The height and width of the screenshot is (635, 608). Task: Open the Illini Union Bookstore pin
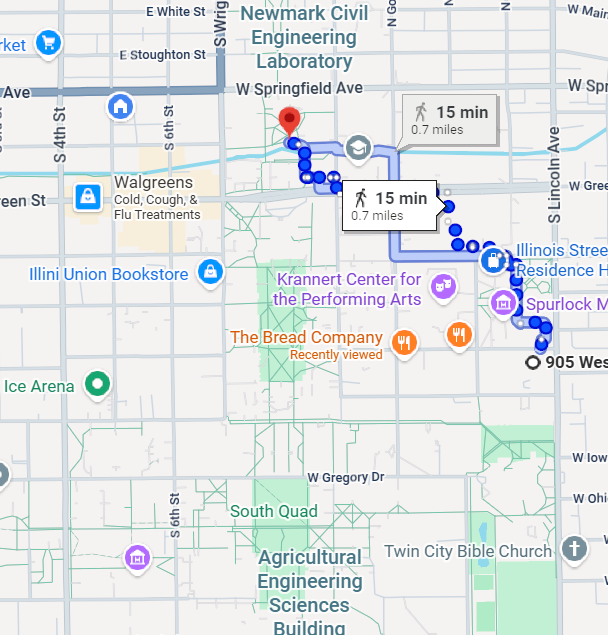[210, 272]
